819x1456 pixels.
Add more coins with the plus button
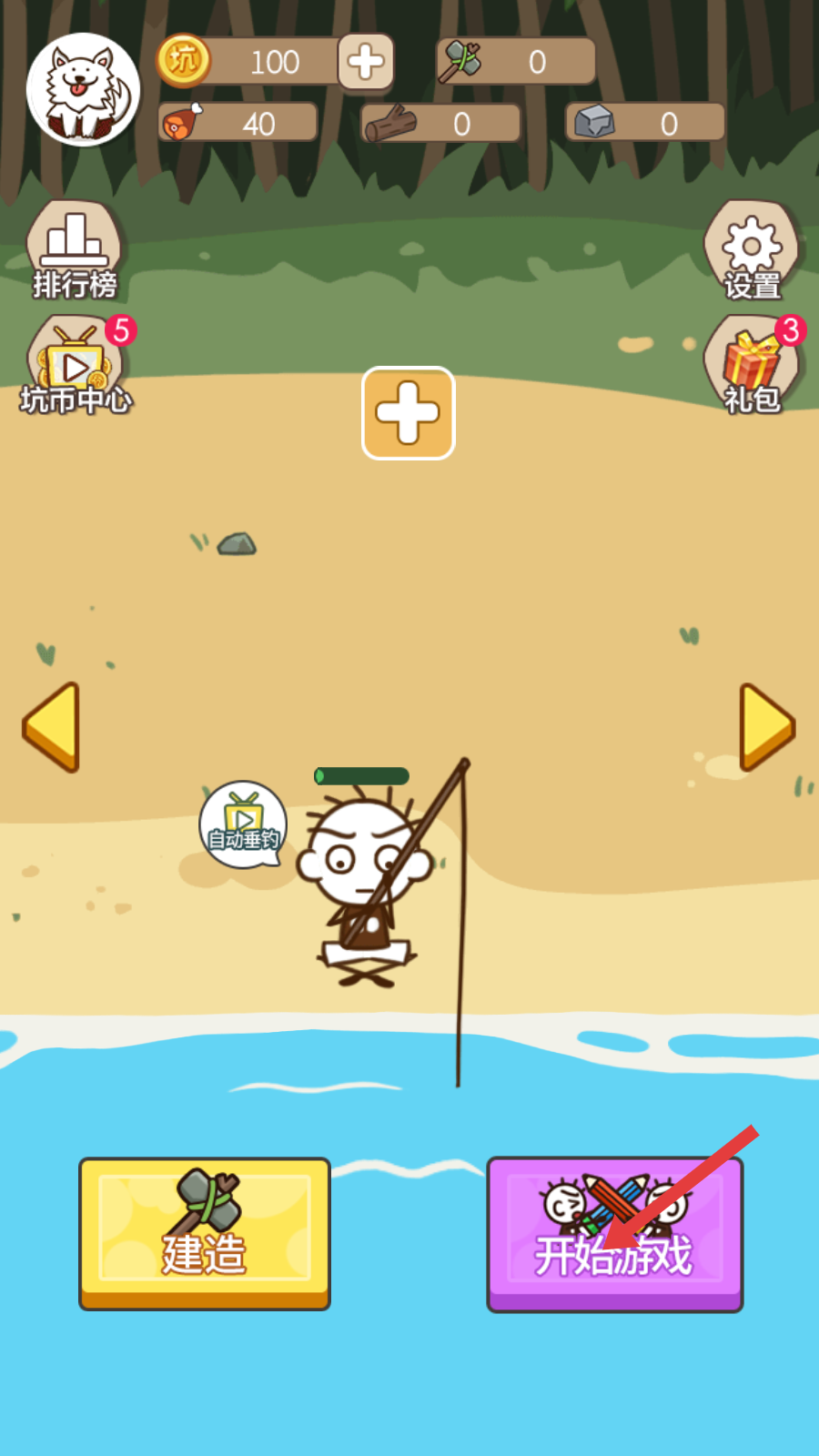[x=366, y=62]
